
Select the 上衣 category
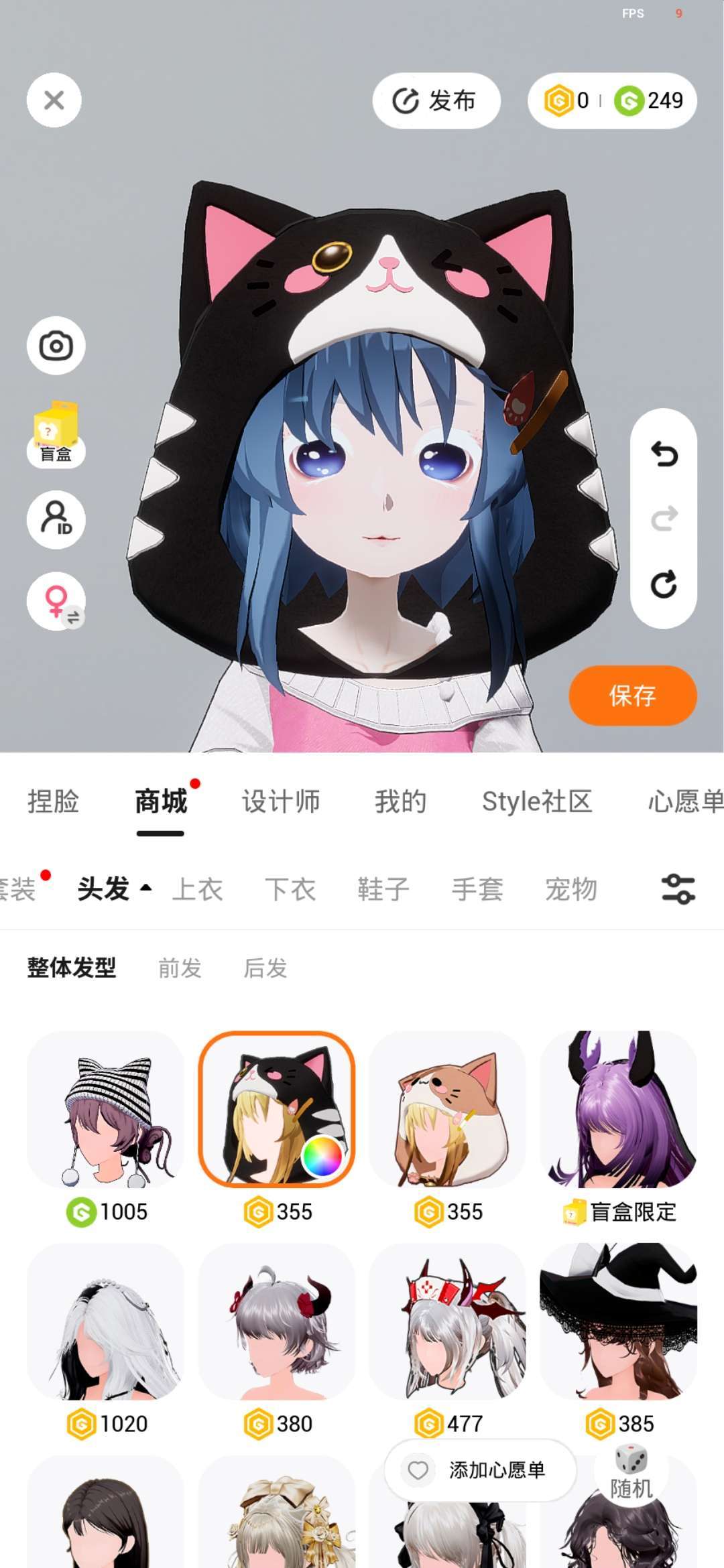coord(197,890)
